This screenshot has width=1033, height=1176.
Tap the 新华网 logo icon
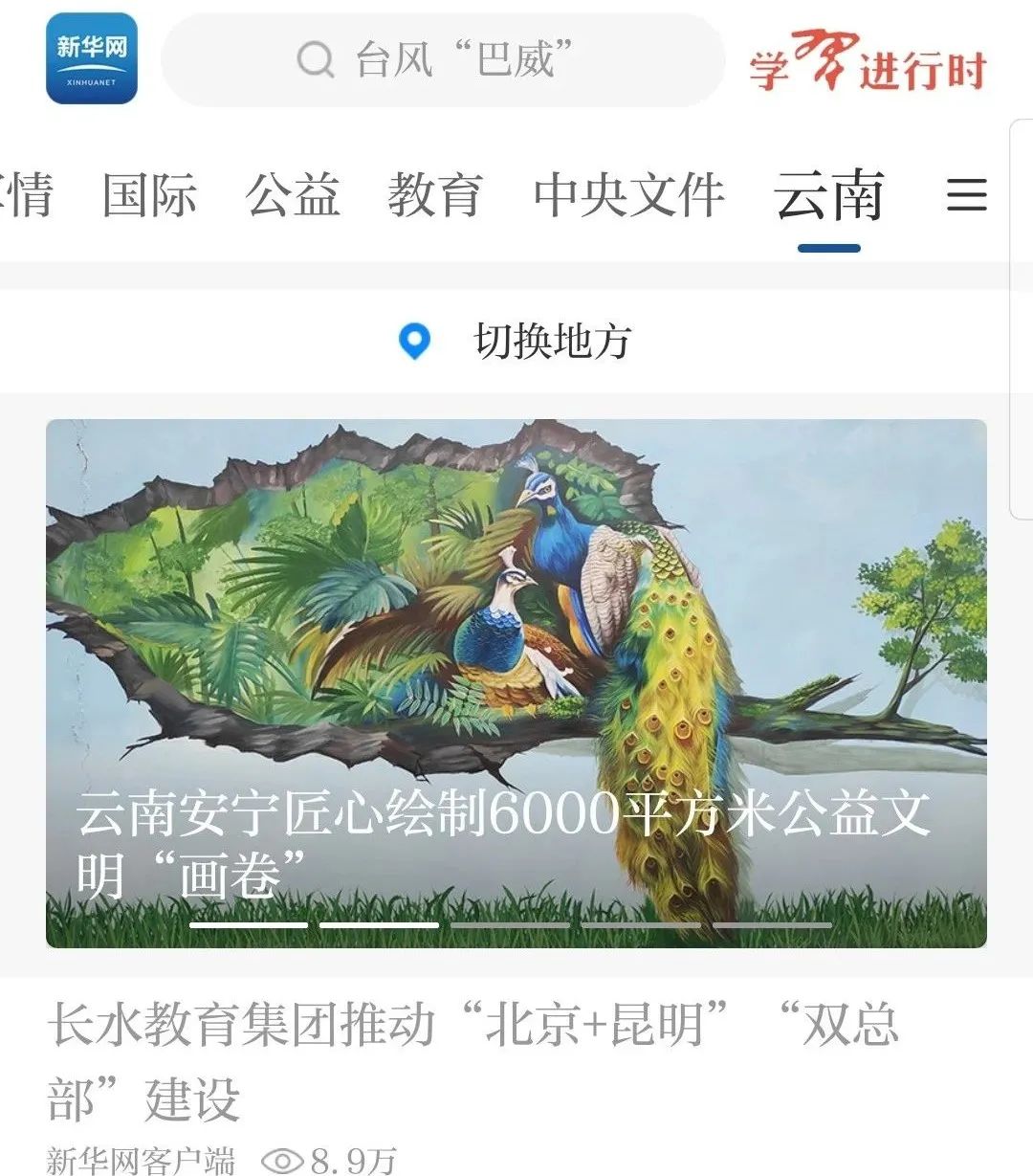[x=92, y=58]
